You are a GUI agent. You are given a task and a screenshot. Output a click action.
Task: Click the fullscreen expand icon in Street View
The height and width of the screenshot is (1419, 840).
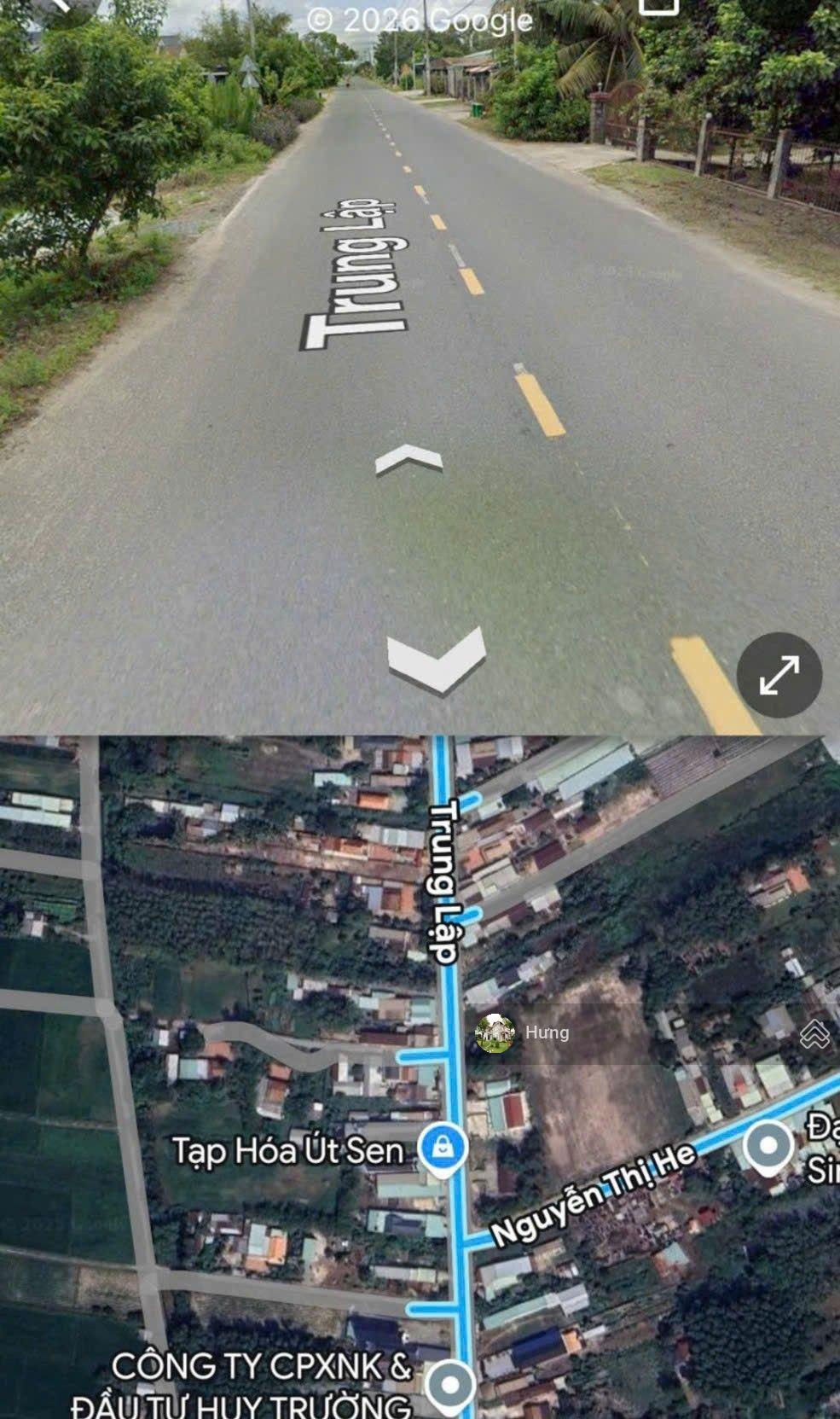click(x=778, y=675)
